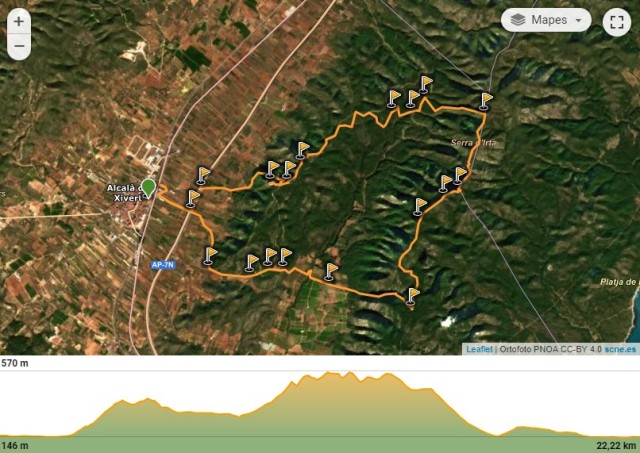Open the scne.es attribution link

(620, 349)
